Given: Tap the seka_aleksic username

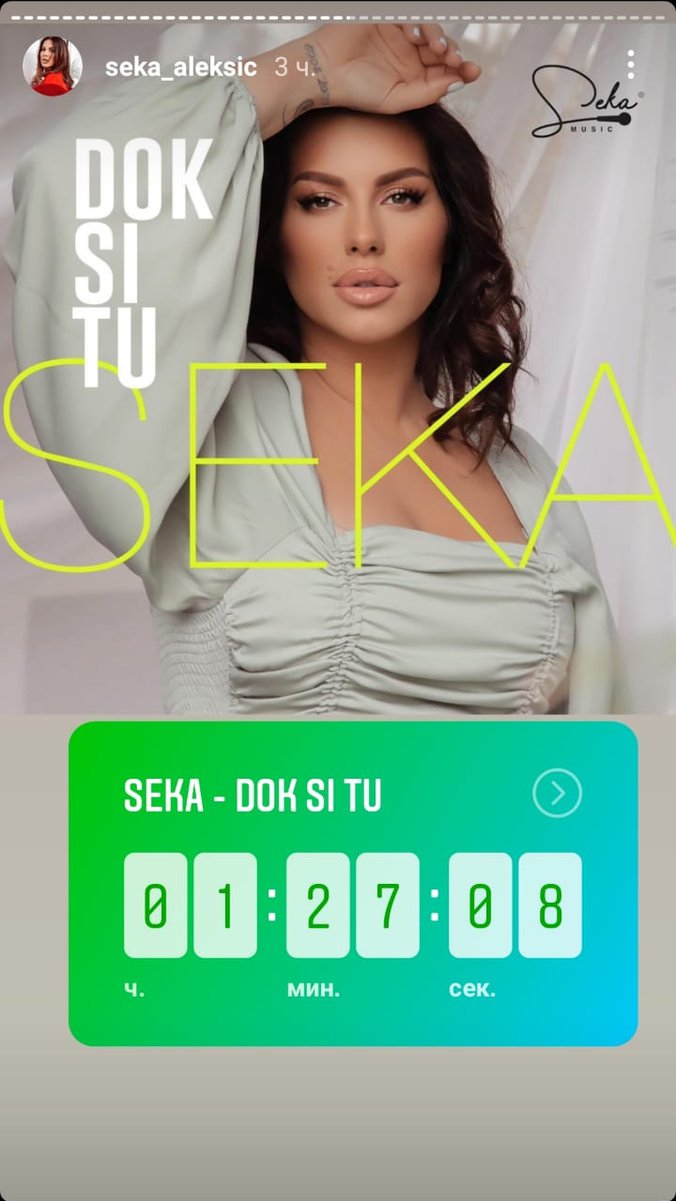Looking at the screenshot, I should point(181,68).
